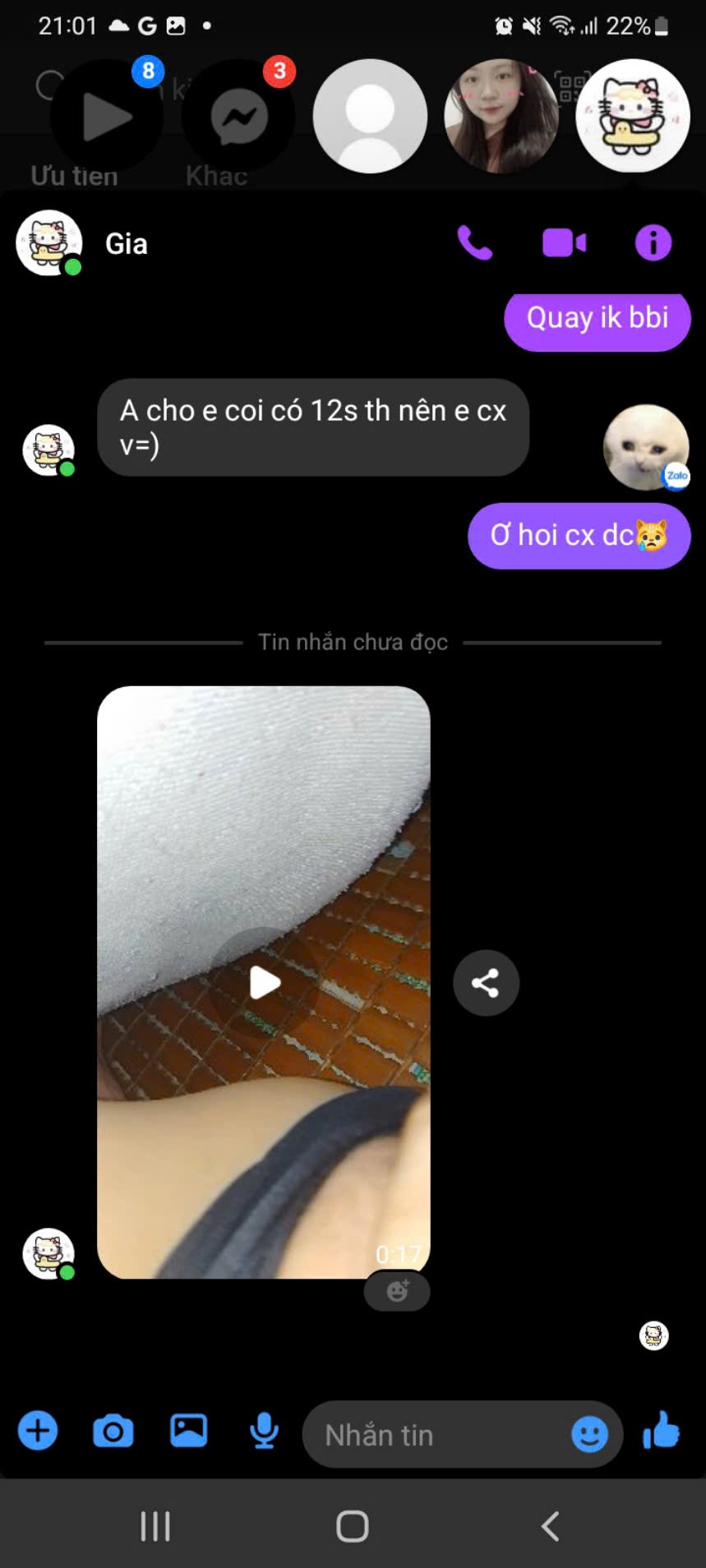The width and height of the screenshot is (706, 1568).
Task: Open the Hello Kitty chat head bubble
Action: point(632,116)
